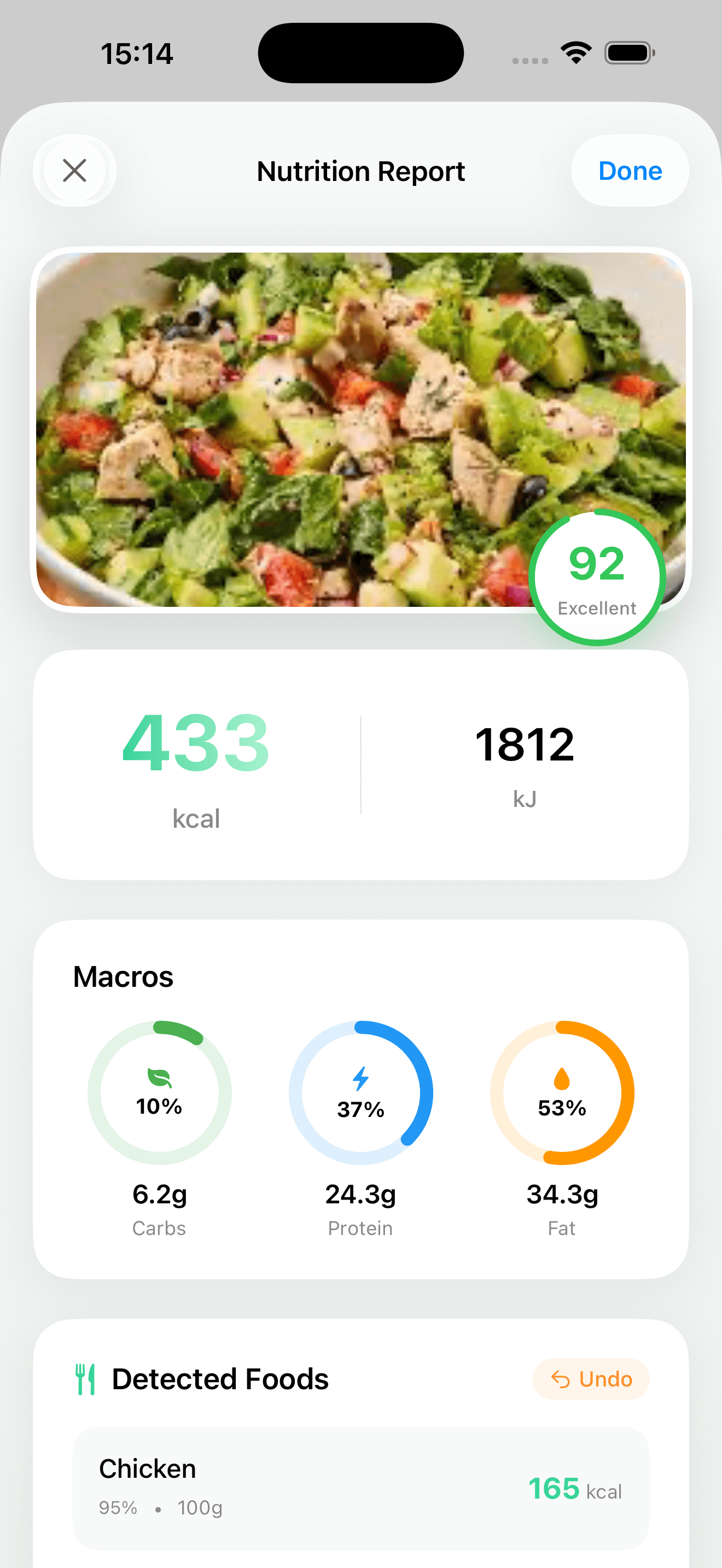Tap the 100g portion text under Chicken
This screenshot has width=722, height=1568.
tap(200, 1508)
